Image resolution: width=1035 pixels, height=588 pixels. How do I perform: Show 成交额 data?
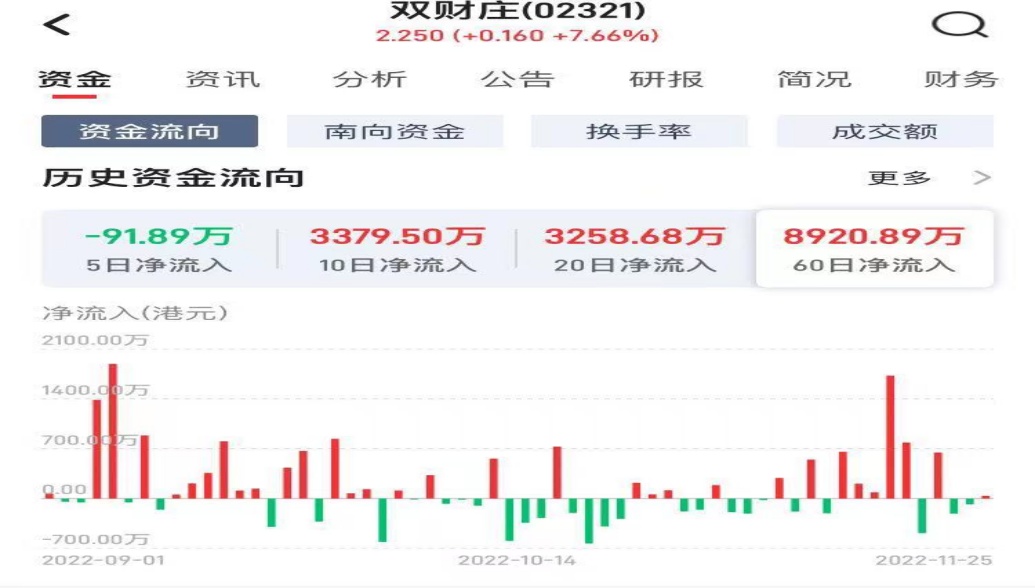(x=885, y=132)
